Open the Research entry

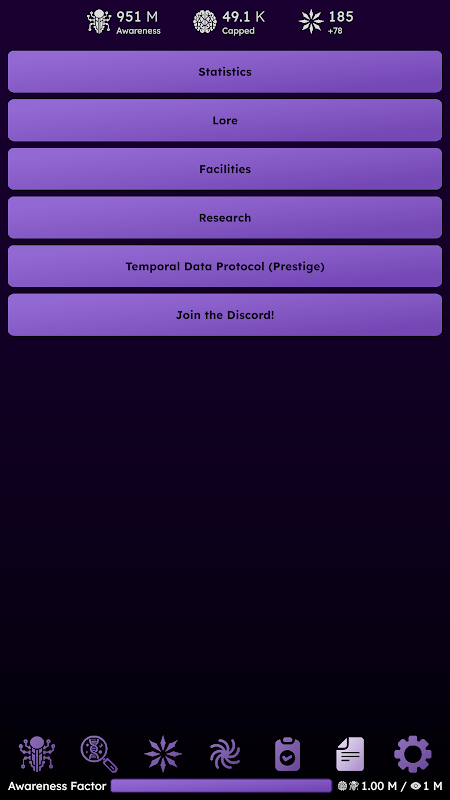[225, 218]
